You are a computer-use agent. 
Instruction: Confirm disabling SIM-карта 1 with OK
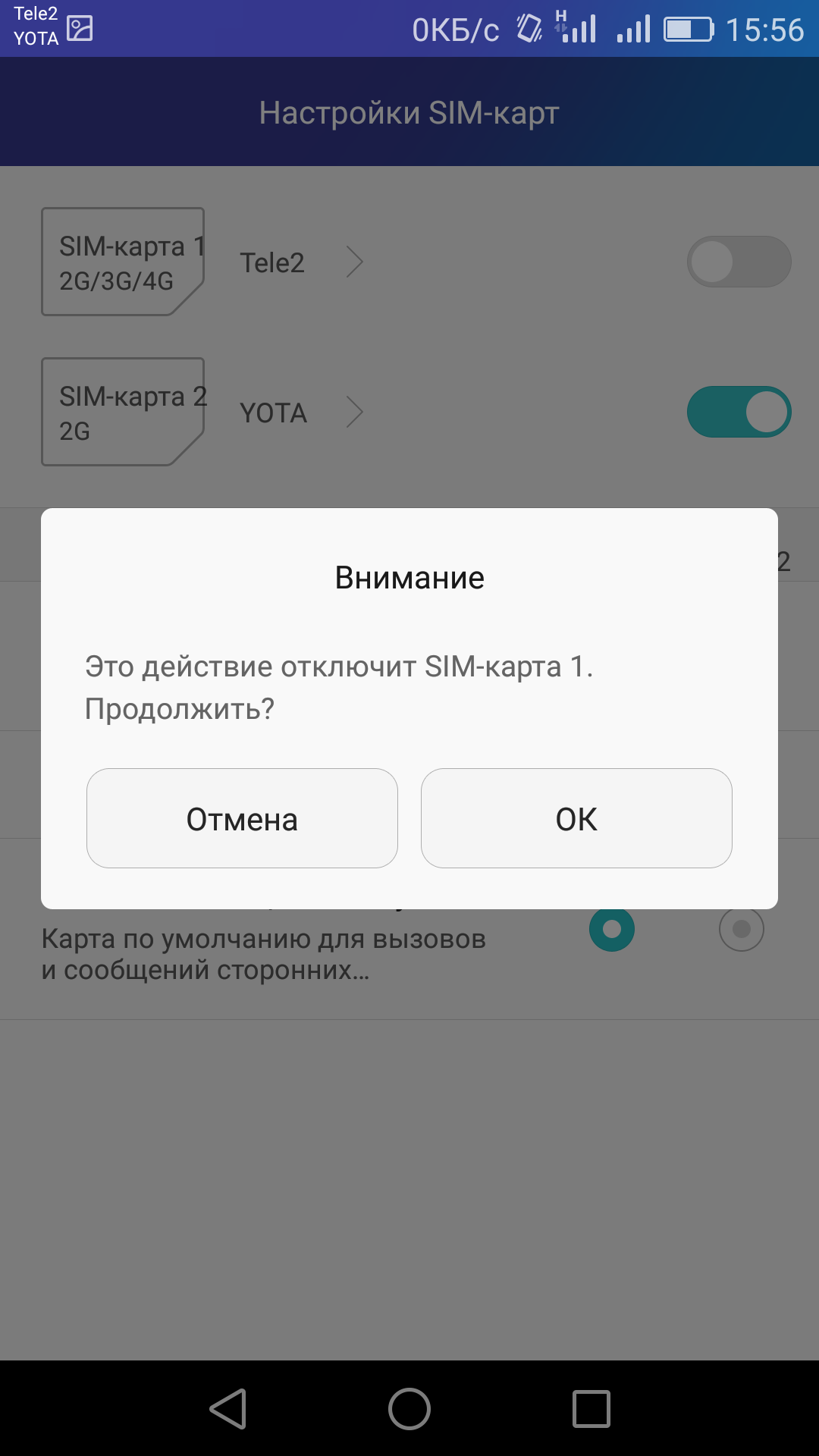point(576,818)
